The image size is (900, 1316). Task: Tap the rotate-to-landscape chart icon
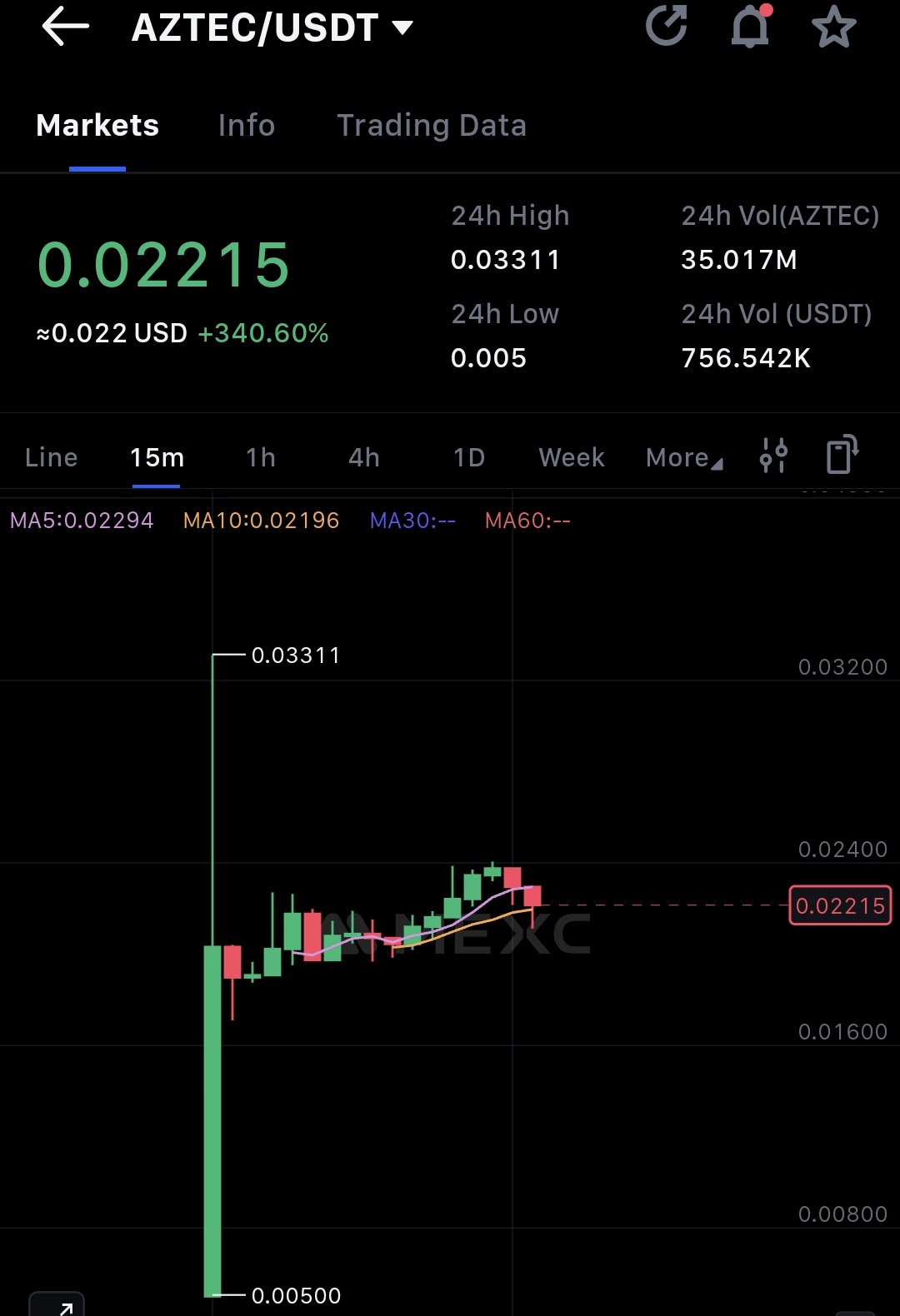point(842,455)
